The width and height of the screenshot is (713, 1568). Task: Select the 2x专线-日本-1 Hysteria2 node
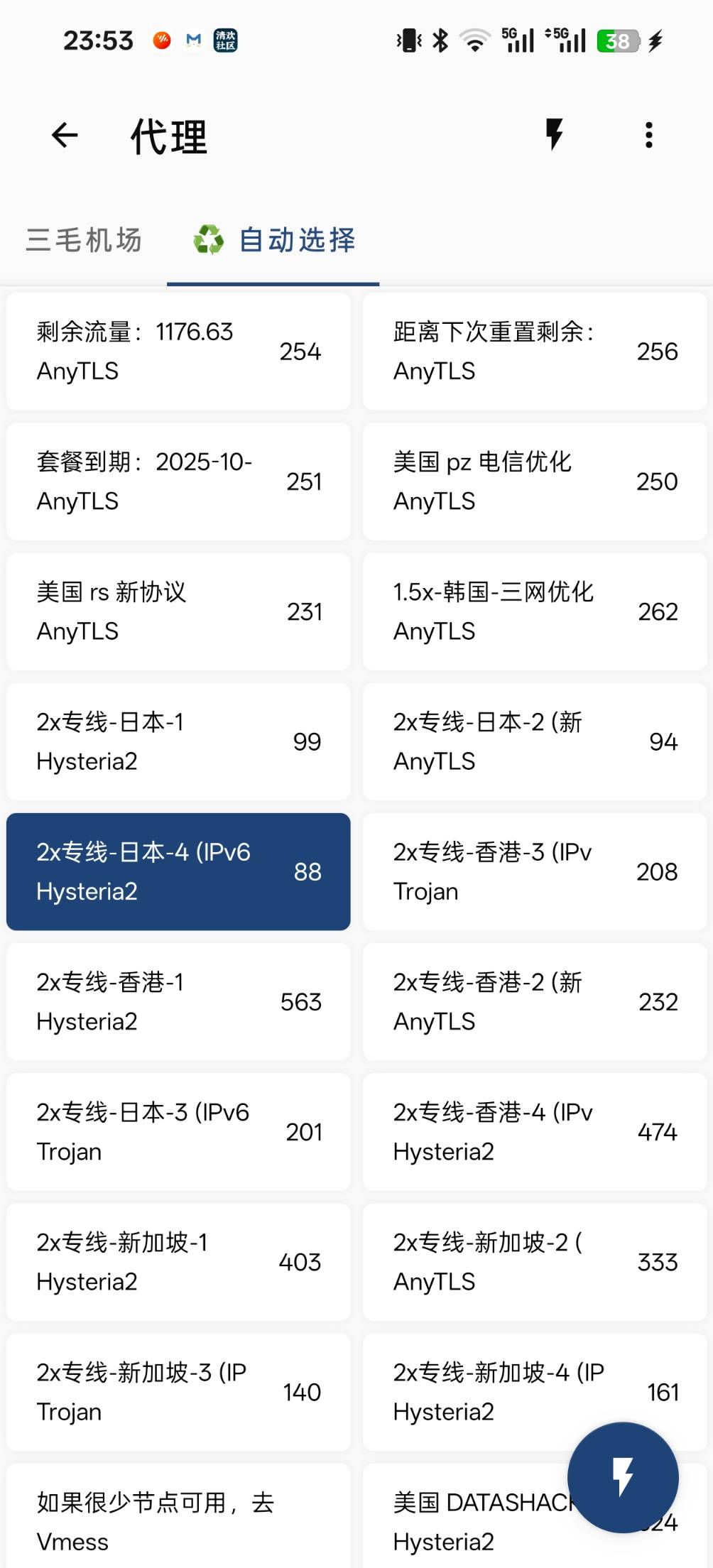pyautogui.click(x=178, y=741)
